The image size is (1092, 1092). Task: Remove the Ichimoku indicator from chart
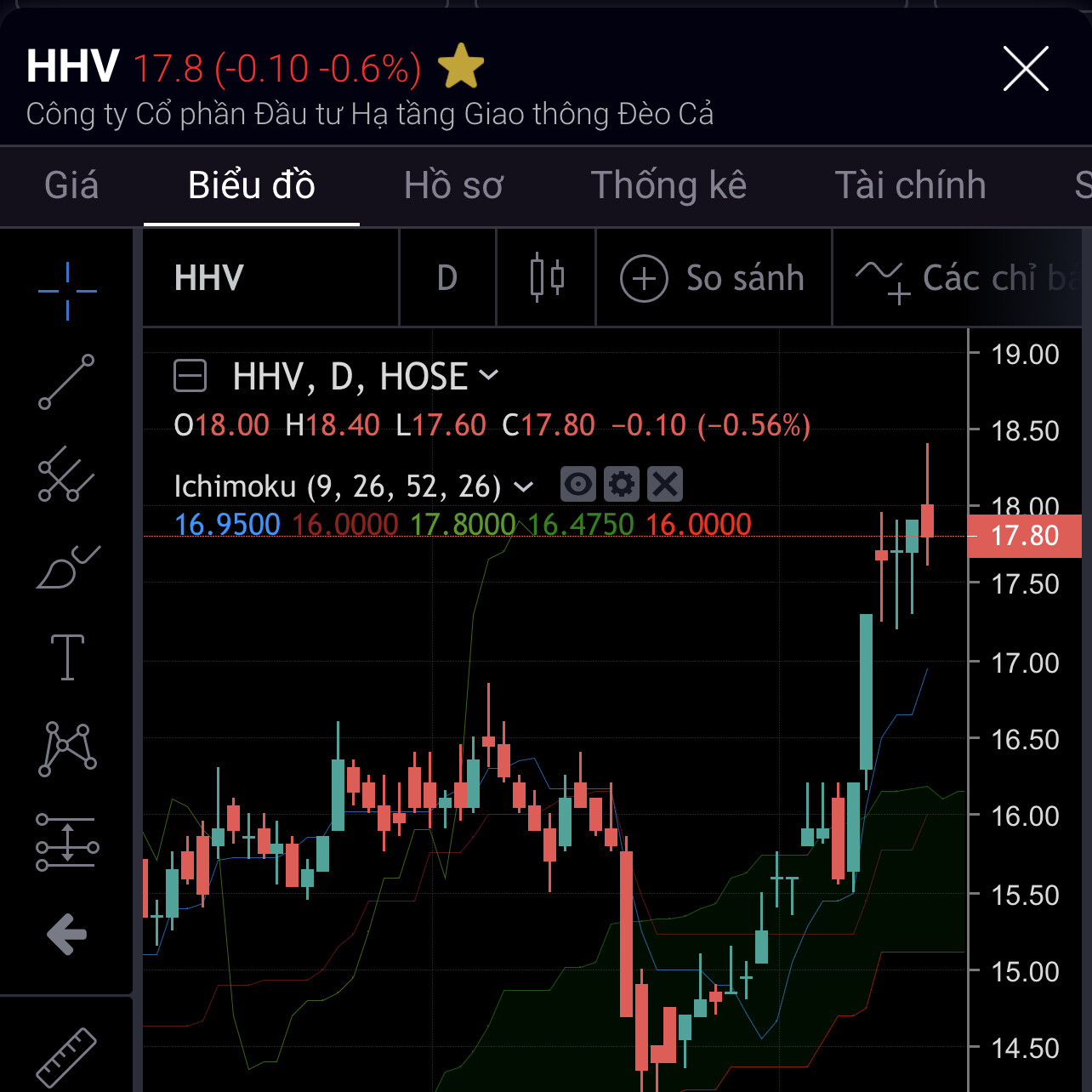click(665, 485)
